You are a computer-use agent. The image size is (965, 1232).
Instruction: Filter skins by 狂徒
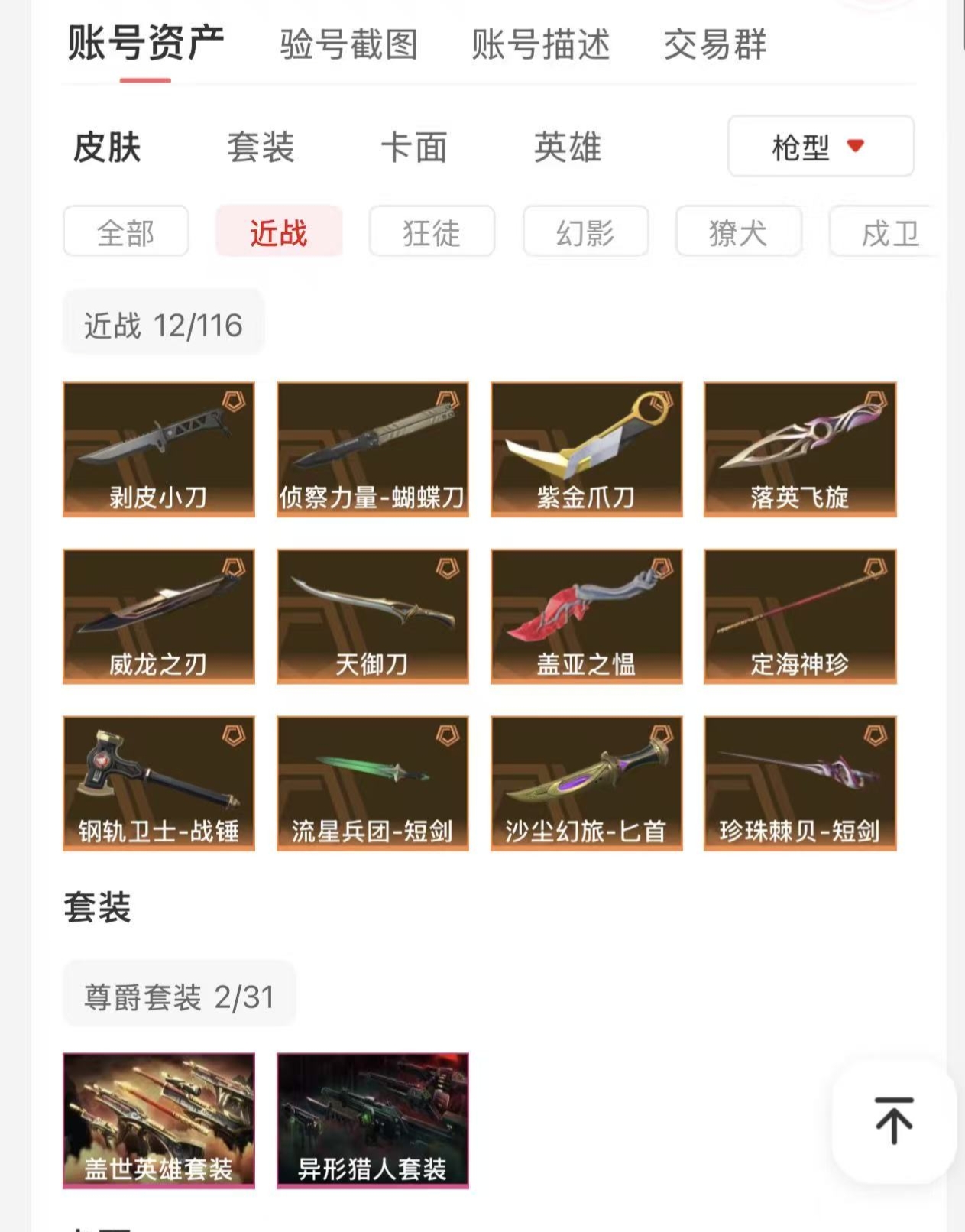click(x=432, y=232)
